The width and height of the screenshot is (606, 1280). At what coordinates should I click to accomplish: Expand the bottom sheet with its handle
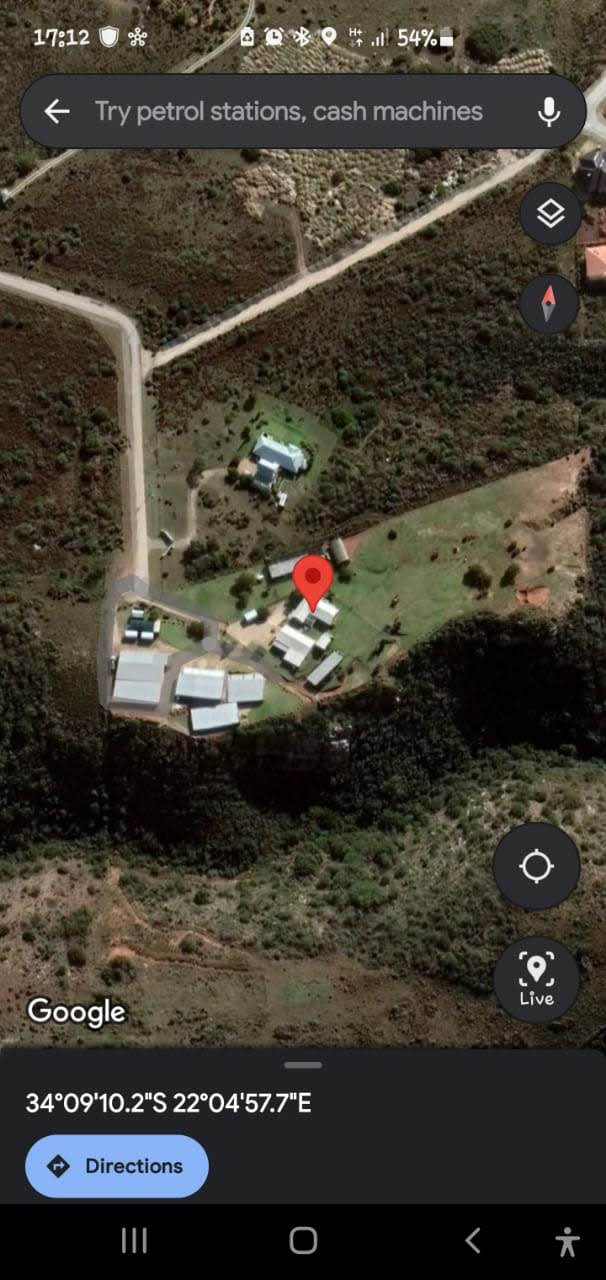(x=302, y=1065)
